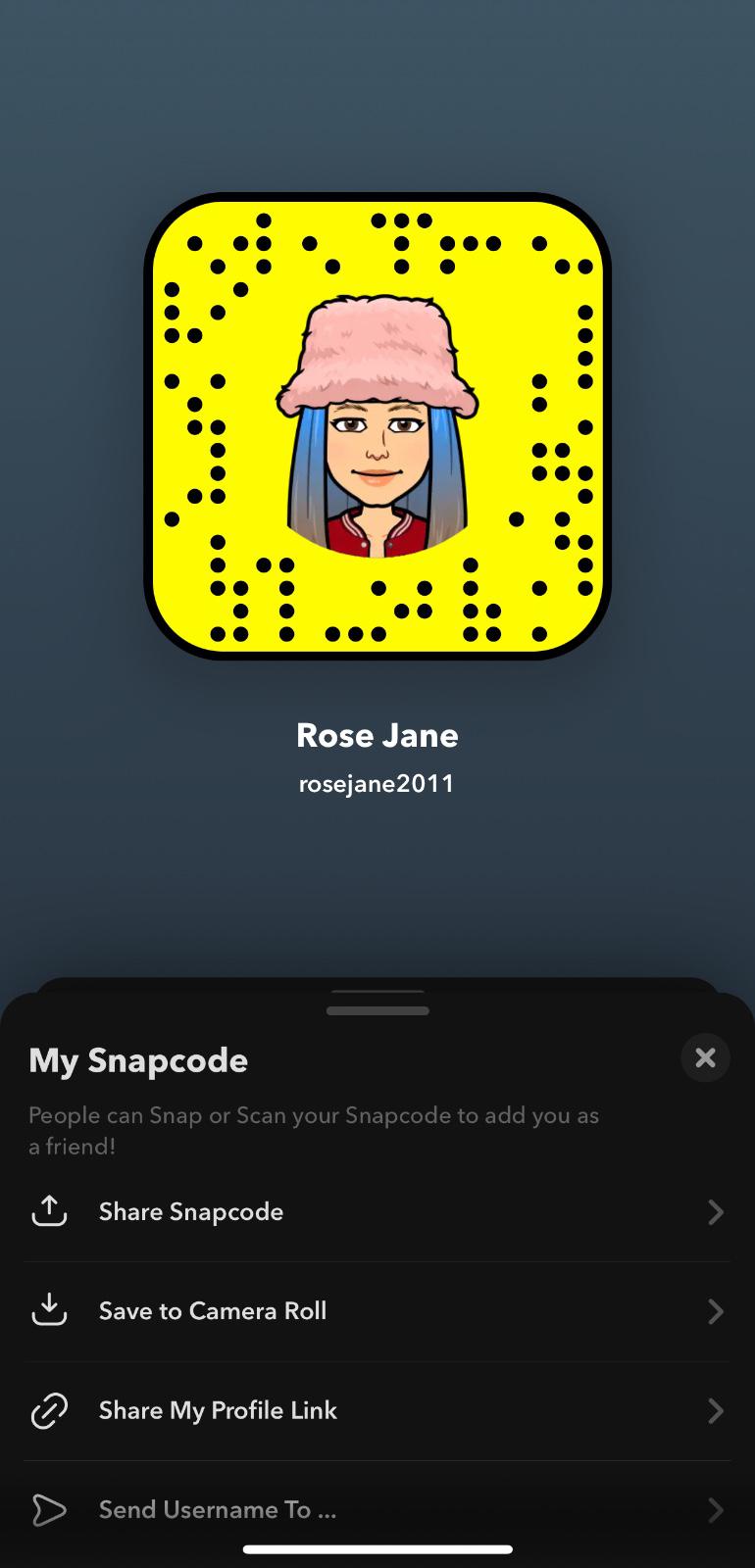Select Save to Camera Roll

[377, 1311]
